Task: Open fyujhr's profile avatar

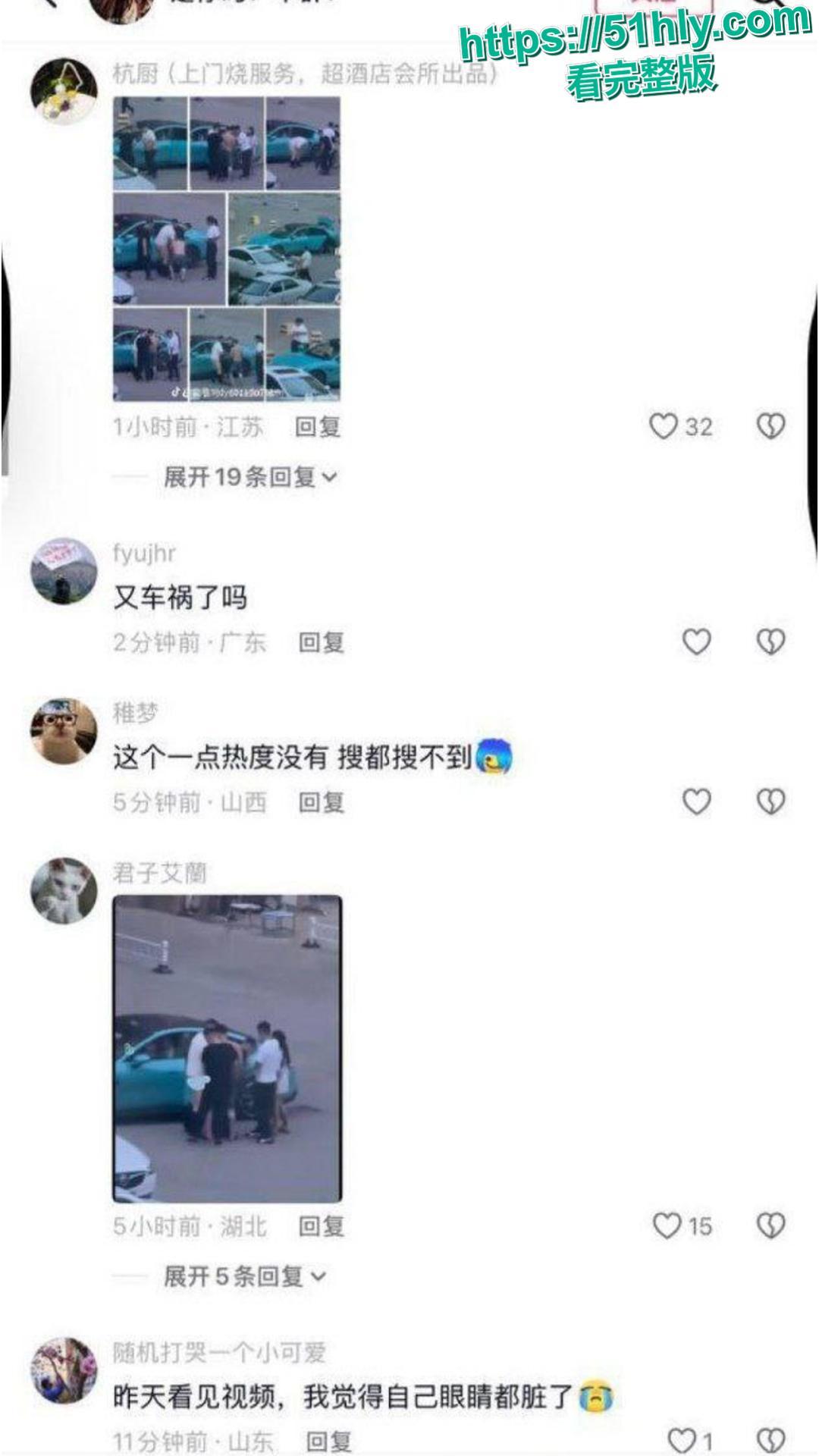Action: tap(64, 571)
